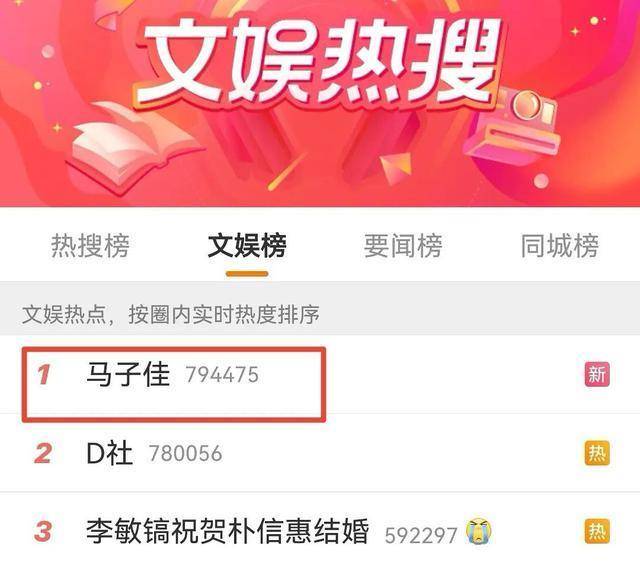Open the top trending topic 马子佳
The image size is (640, 566).
pos(129,375)
